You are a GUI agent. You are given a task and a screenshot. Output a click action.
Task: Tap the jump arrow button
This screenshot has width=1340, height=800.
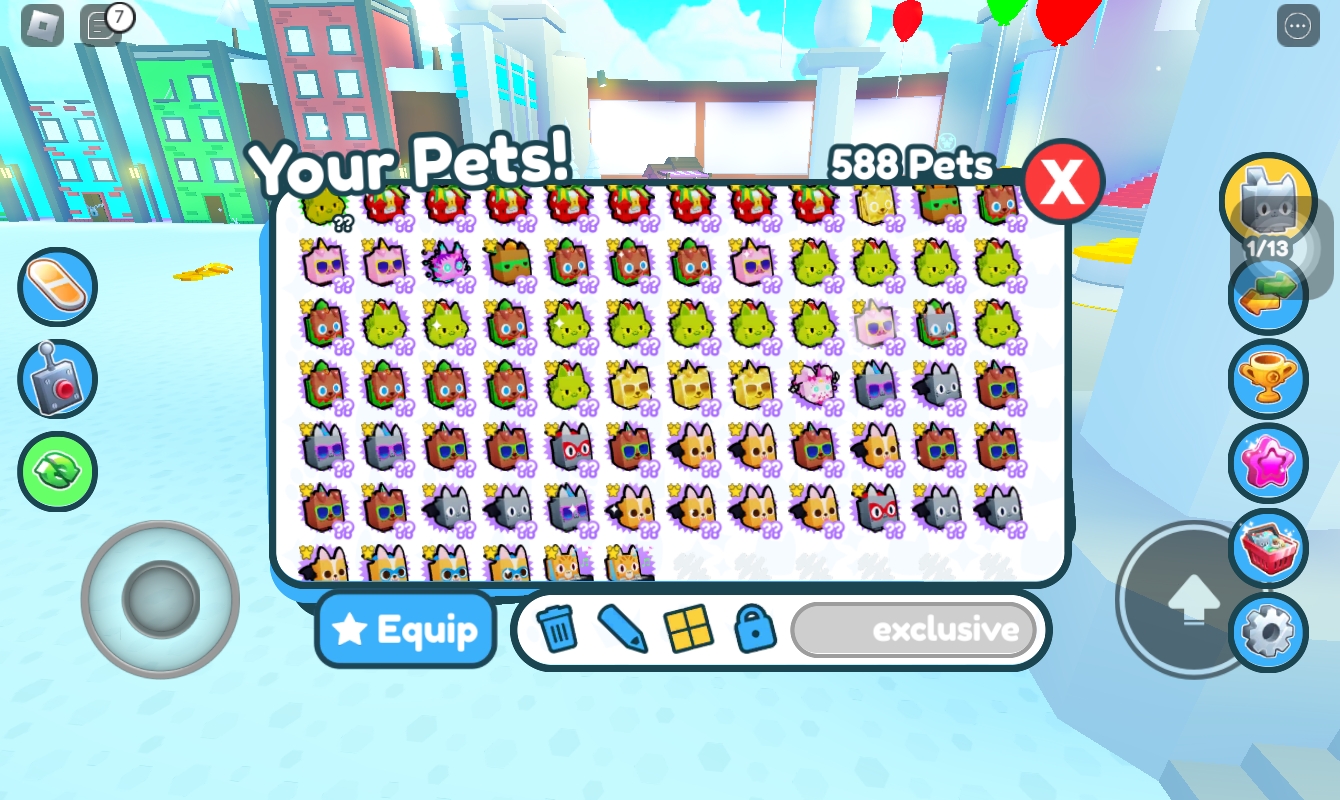pyautogui.click(x=1193, y=600)
